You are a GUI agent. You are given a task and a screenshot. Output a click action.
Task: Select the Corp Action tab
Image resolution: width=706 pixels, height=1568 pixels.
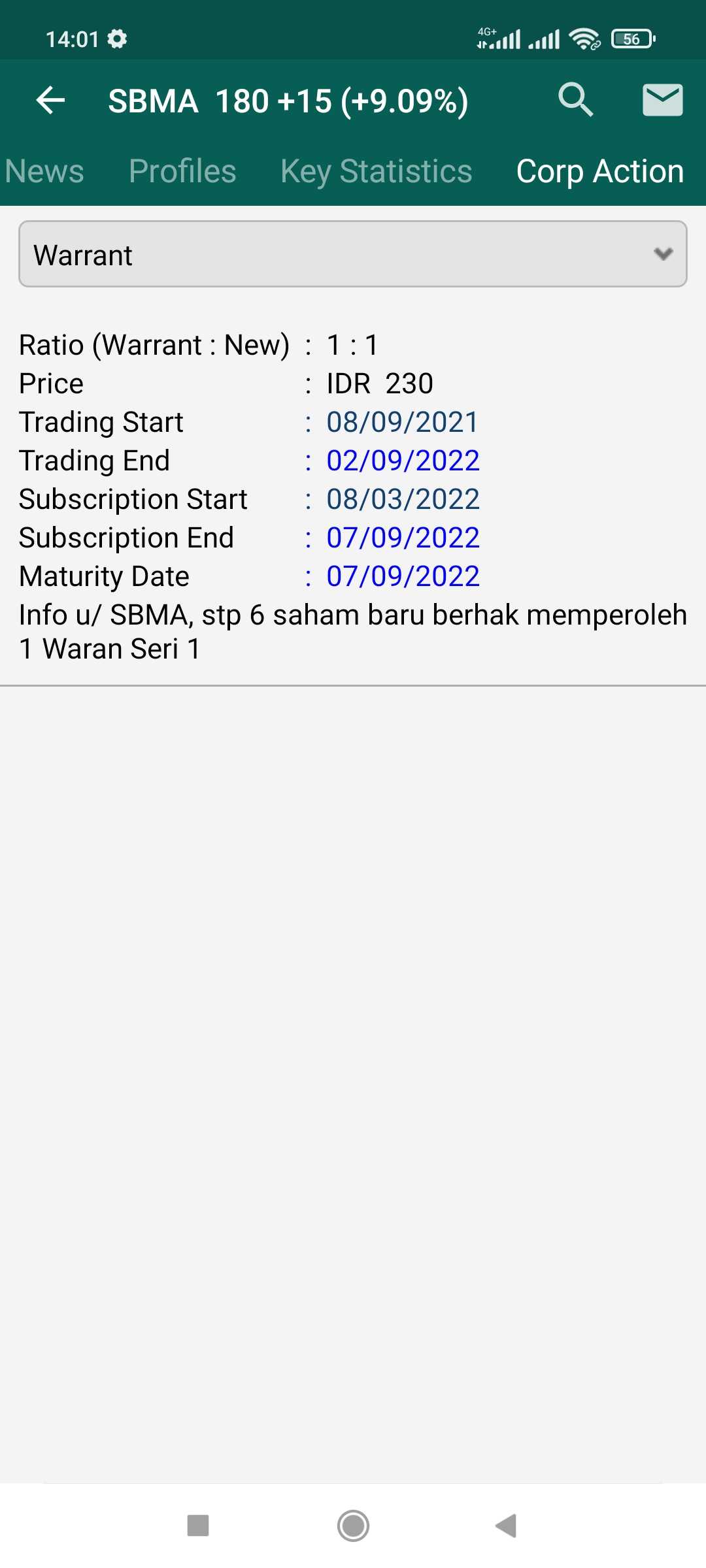pyautogui.click(x=599, y=172)
